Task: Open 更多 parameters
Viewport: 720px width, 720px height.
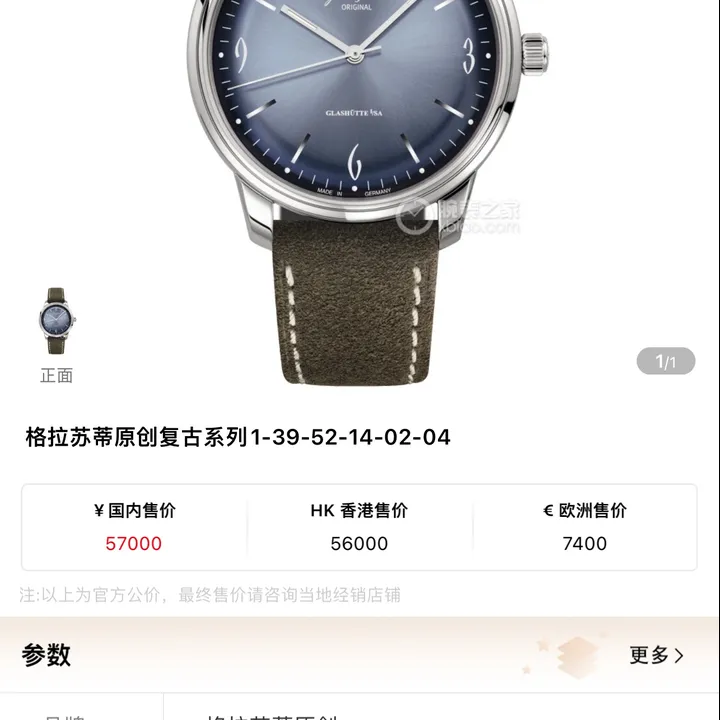Action: click(x=657, y=655)
